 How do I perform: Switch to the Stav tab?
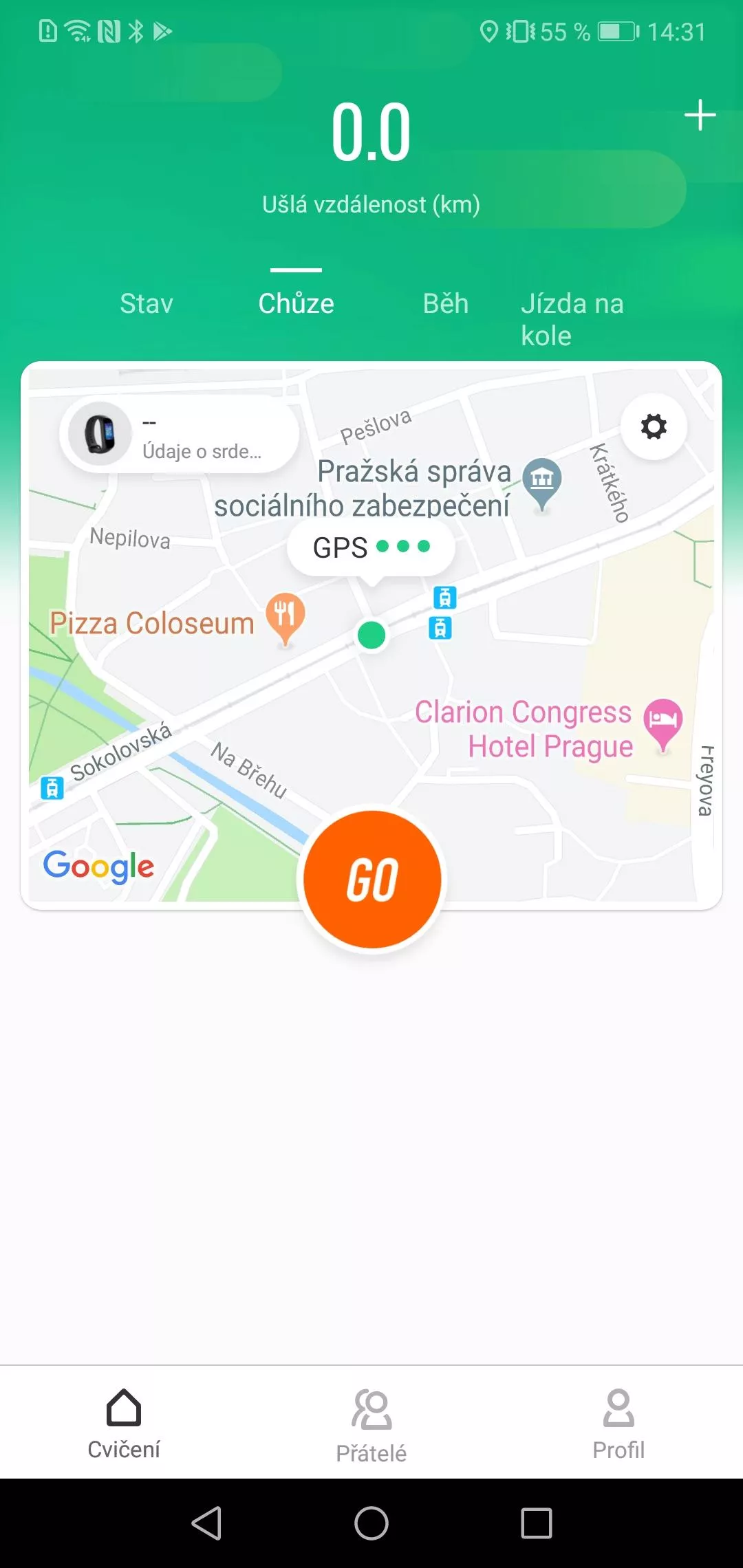point(147,303)
